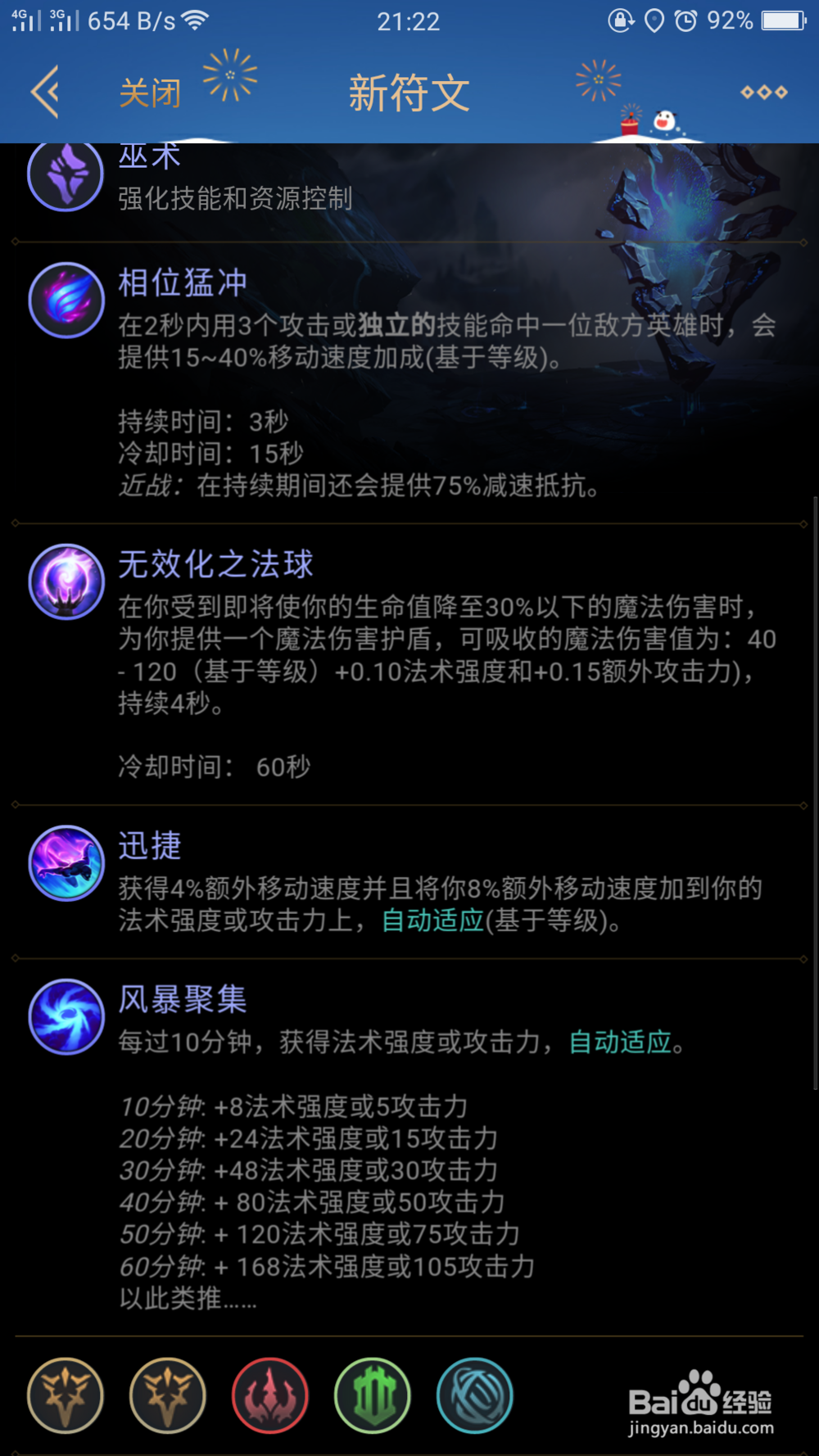Select the second gold Precision path icon
The height and width of the screenshot is (1456, 819).
pyautogui.click(x=168, y=1395)
